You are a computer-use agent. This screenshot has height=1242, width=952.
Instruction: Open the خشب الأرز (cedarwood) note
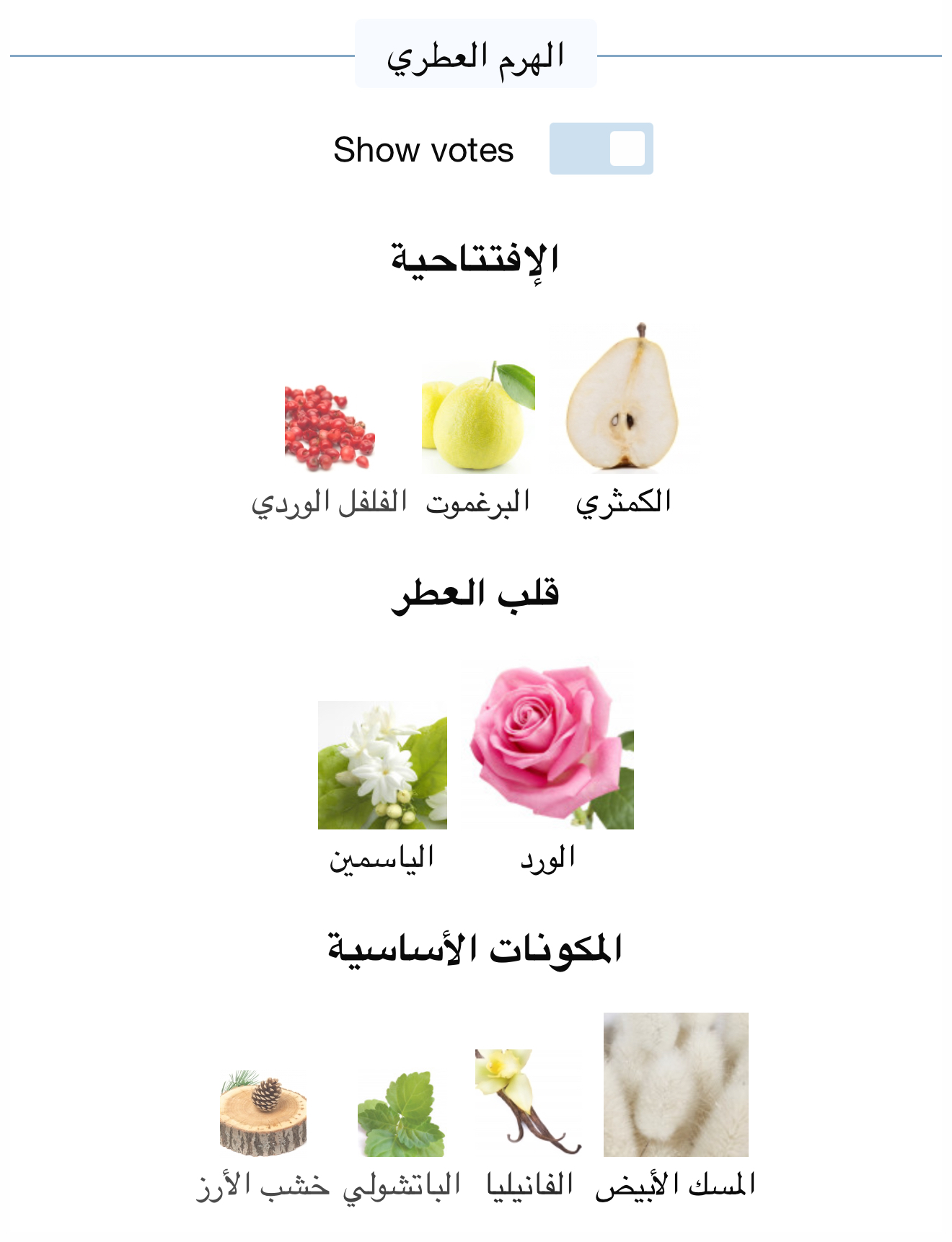(x=263, y=1112)
